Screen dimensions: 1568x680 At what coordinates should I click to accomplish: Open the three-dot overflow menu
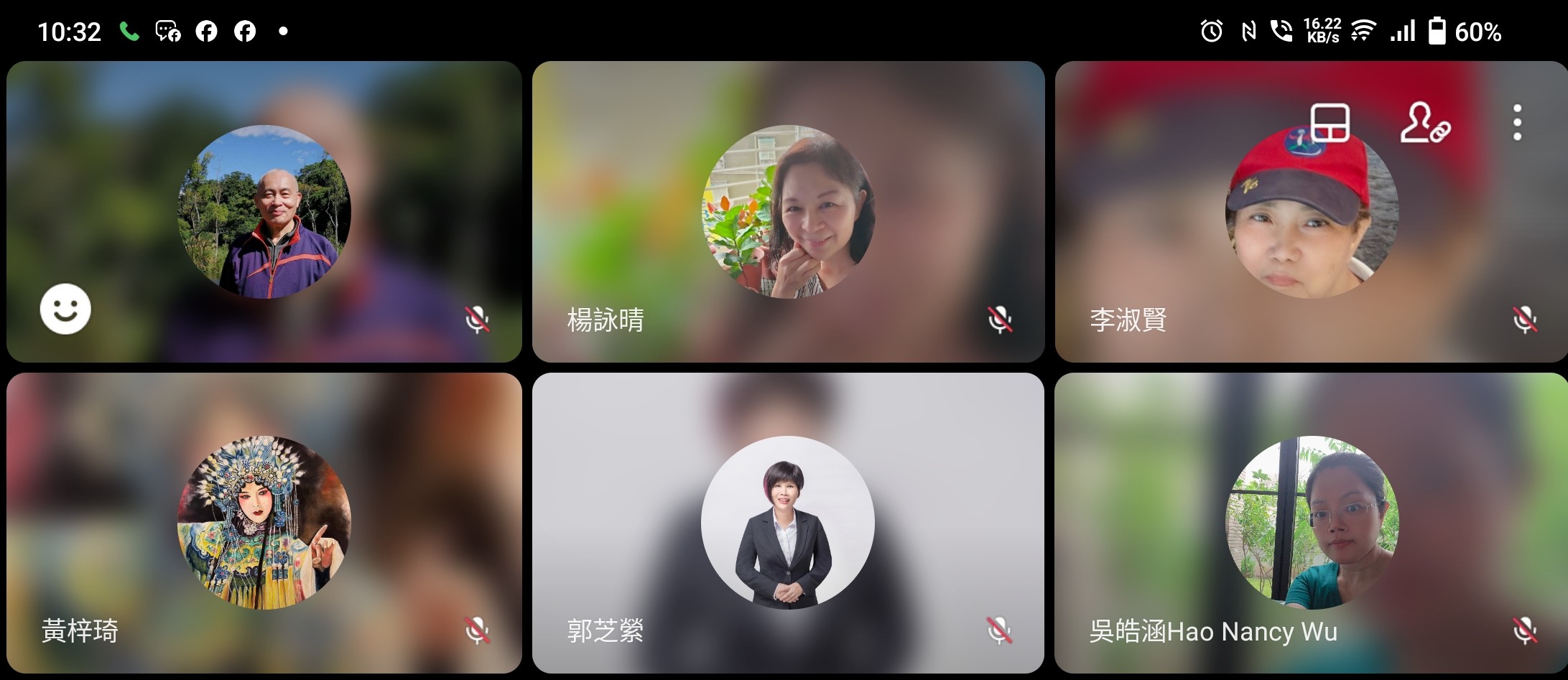point(1517,123)
